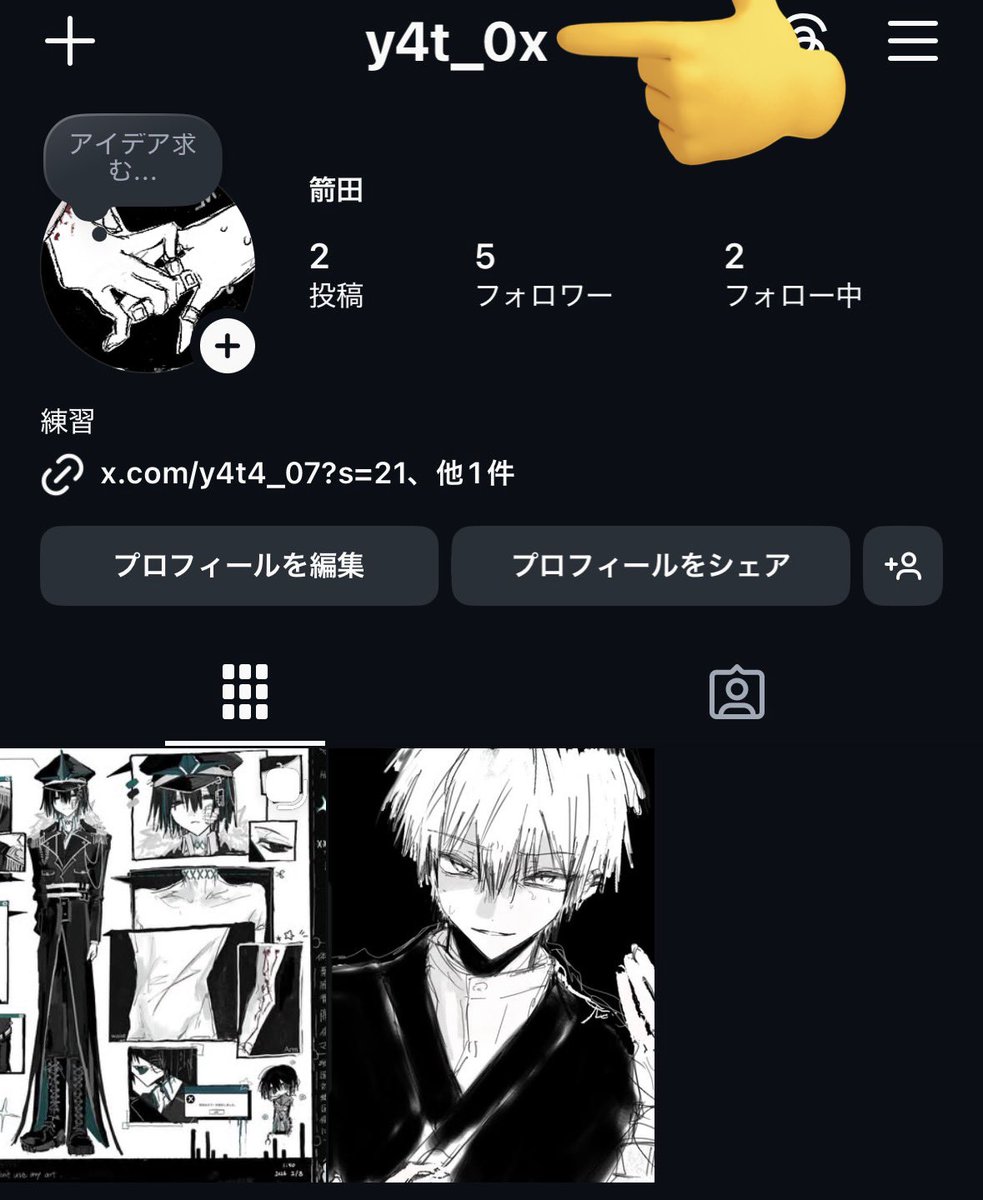
Task: Open the username y4t_0x account switcher
Action: point(459,42)
